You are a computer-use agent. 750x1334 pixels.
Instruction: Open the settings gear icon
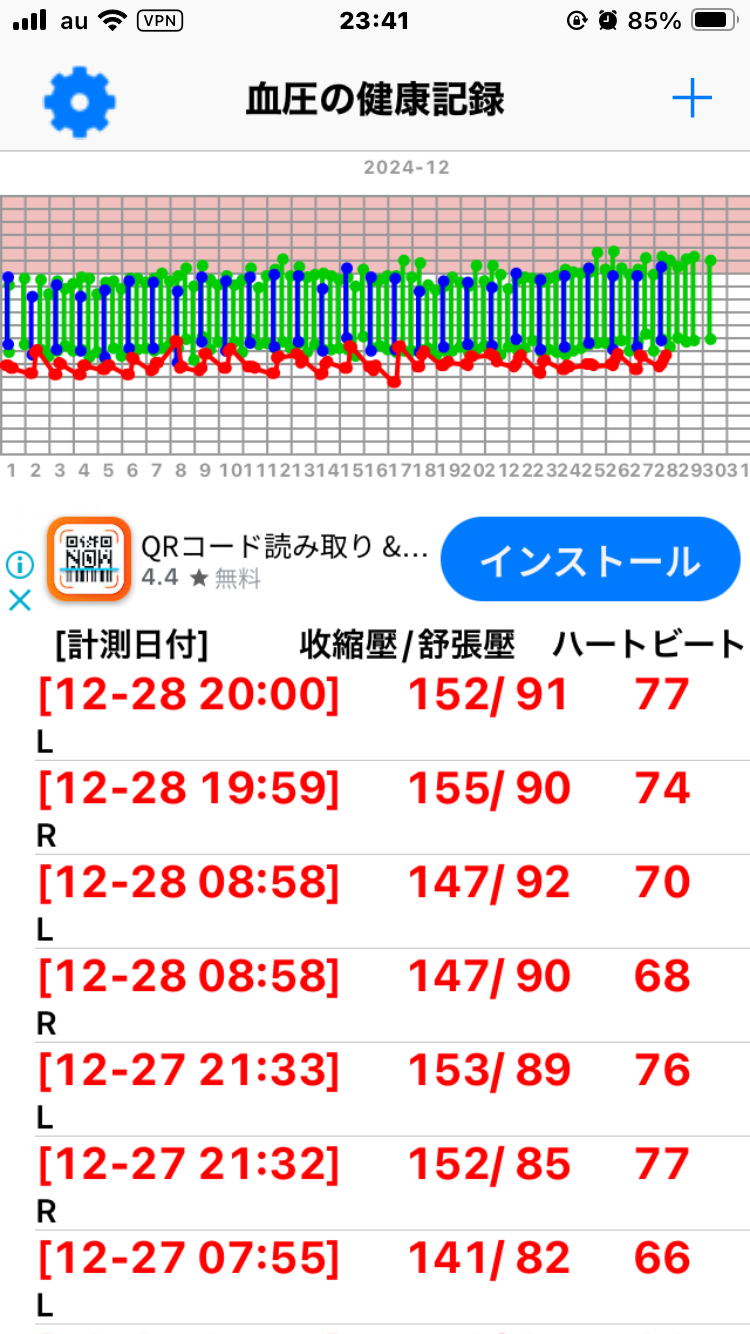[x=79, y=100]
